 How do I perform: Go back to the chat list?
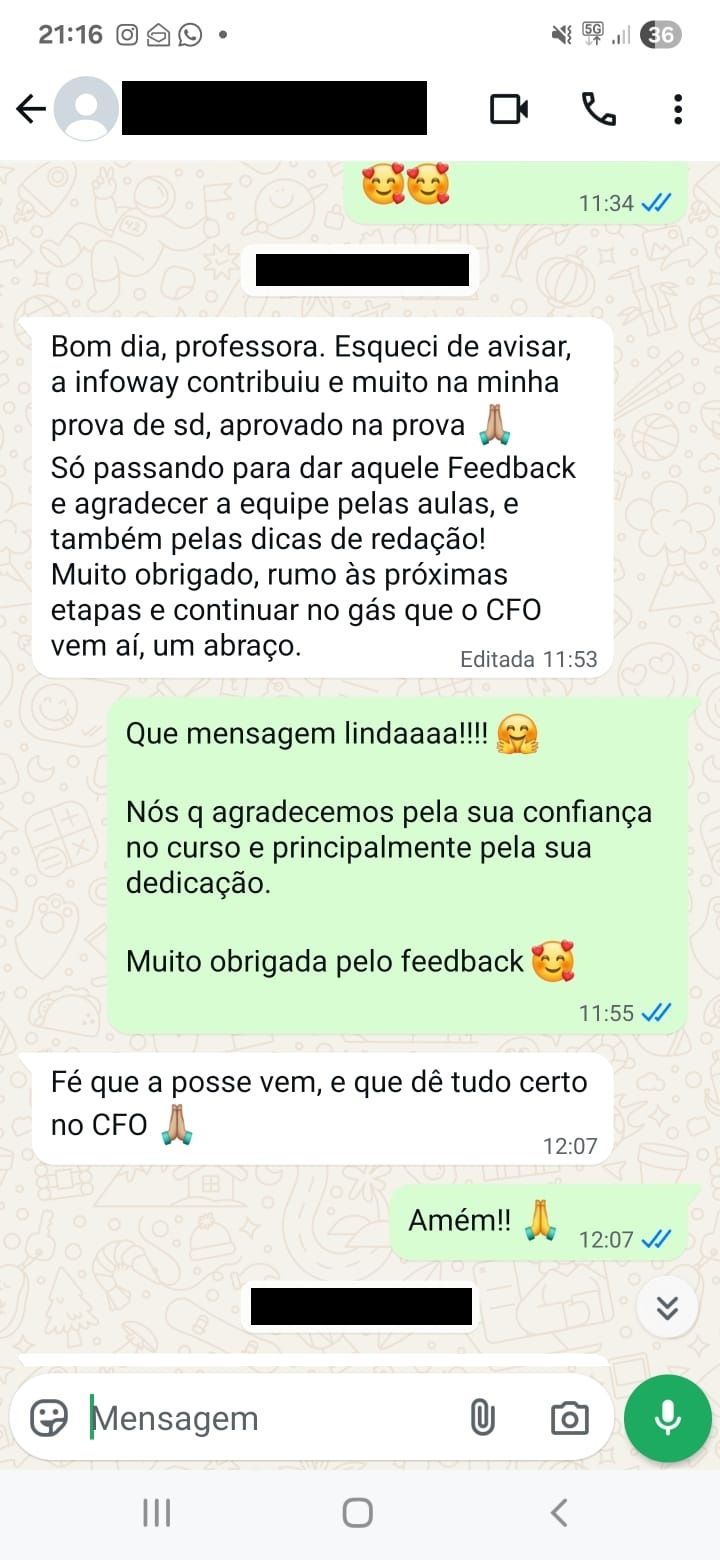31,109
